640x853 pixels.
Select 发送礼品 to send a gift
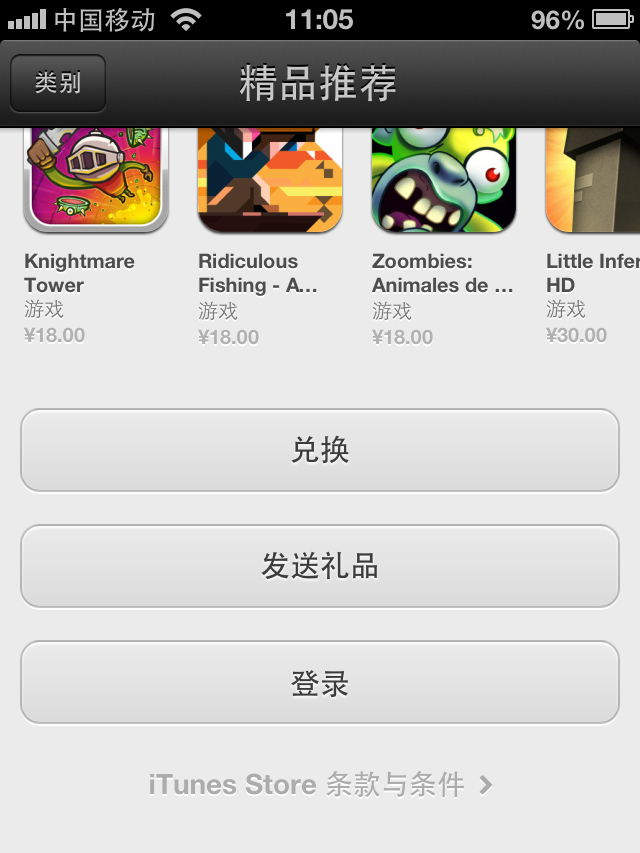tap(320, 566)
